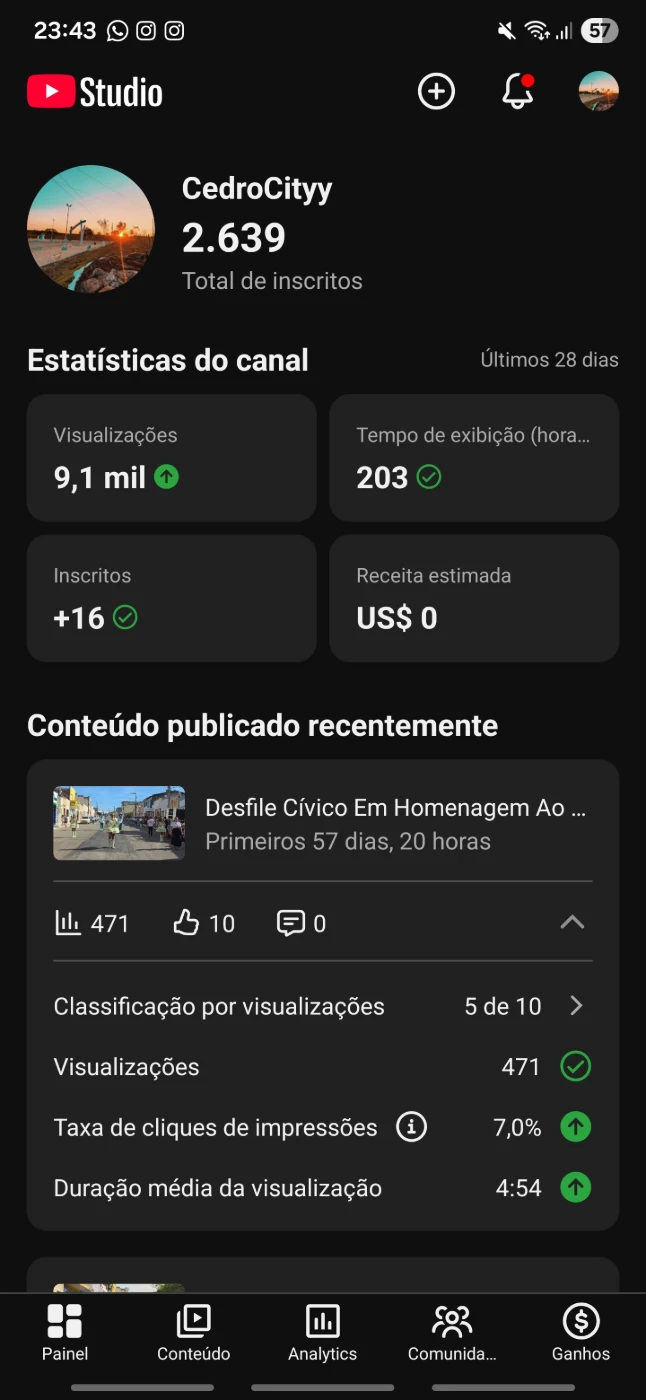
Task: Show info about Taxa de cliques de impressões
Action: (411, 1128)
